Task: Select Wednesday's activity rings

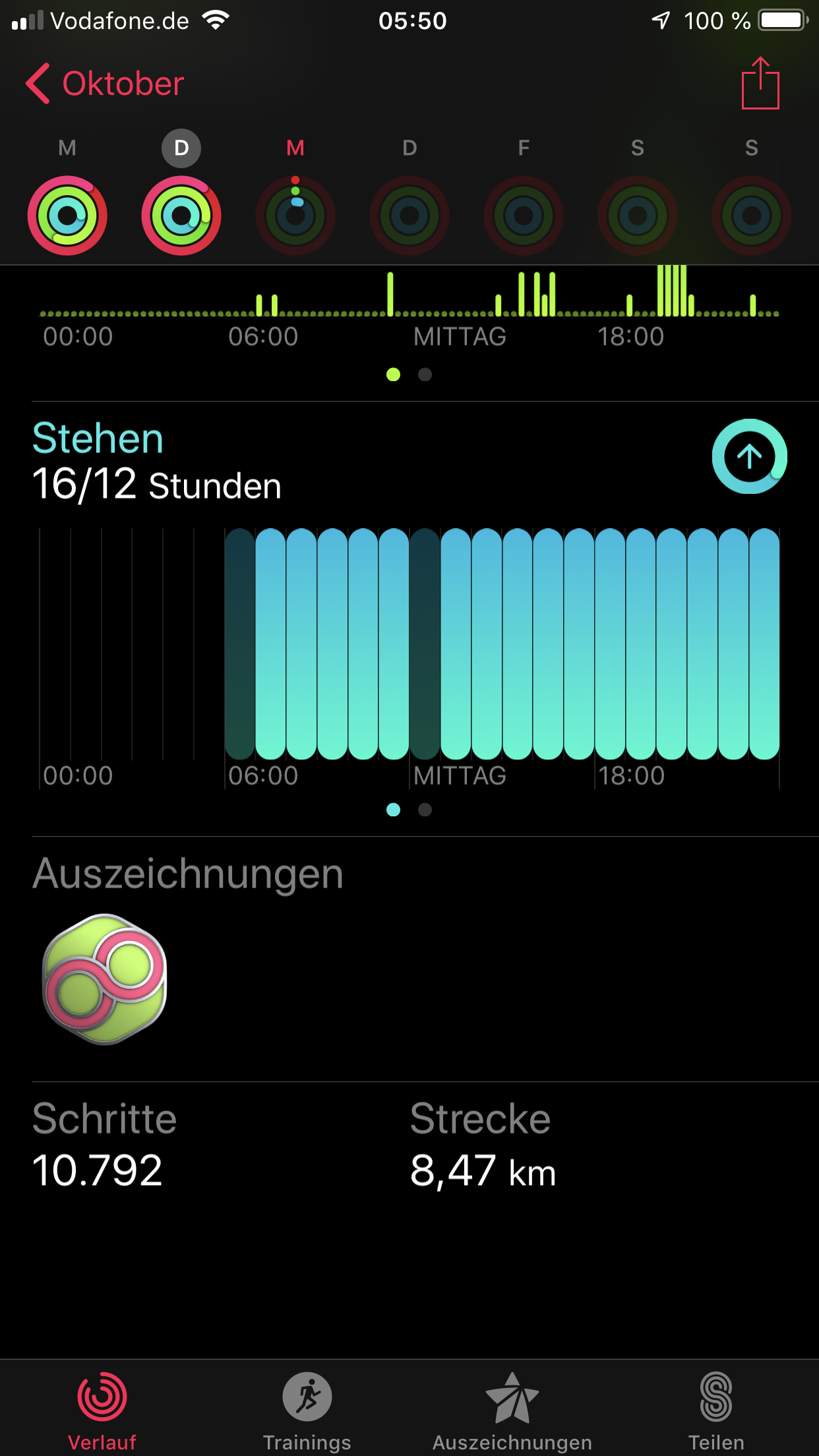Action: [295, 215]
